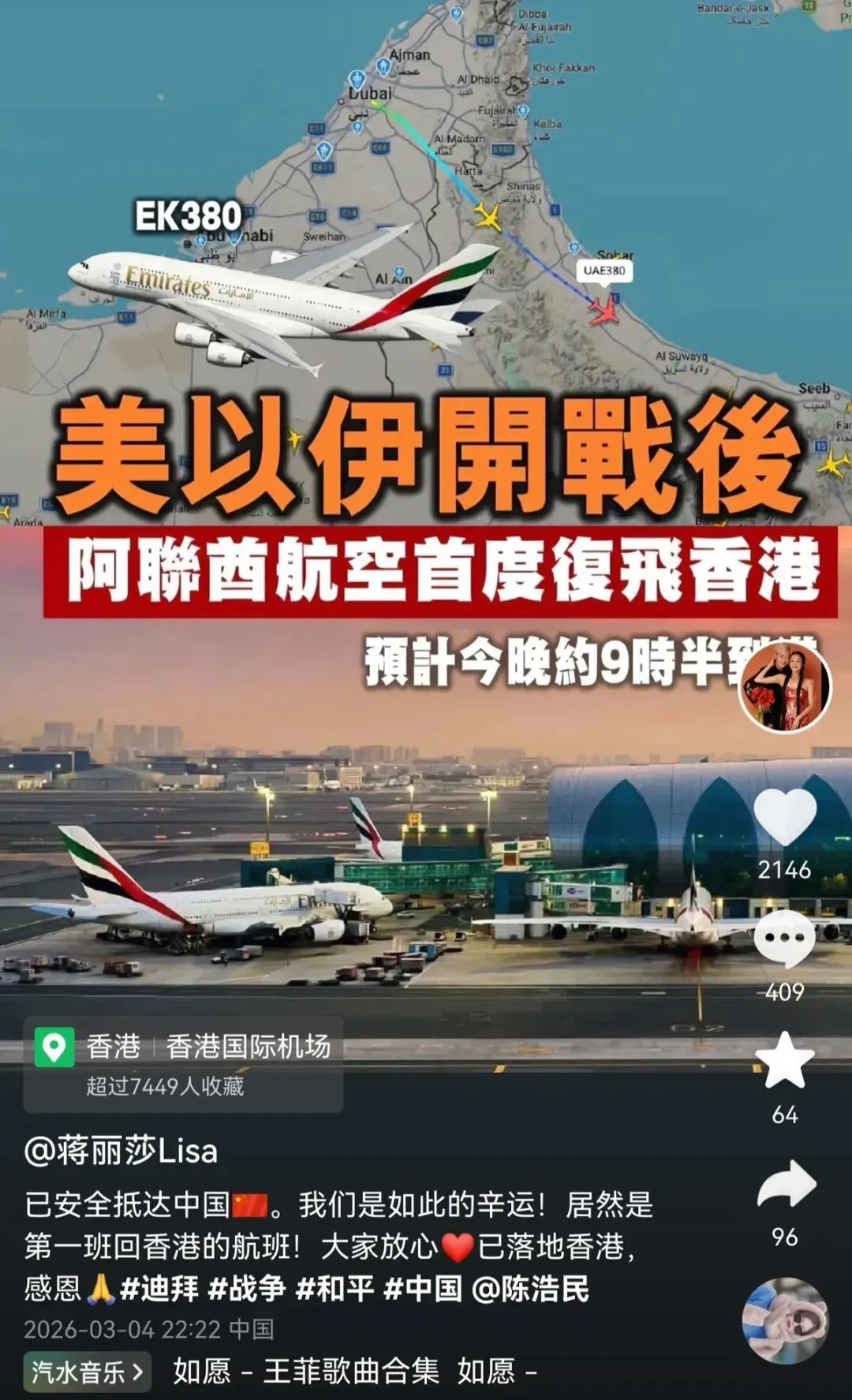The height and width of the screenshot is (1400, 852).
Task: Open the 香港国际机场 location card
Action: [x=183, y=1064]
